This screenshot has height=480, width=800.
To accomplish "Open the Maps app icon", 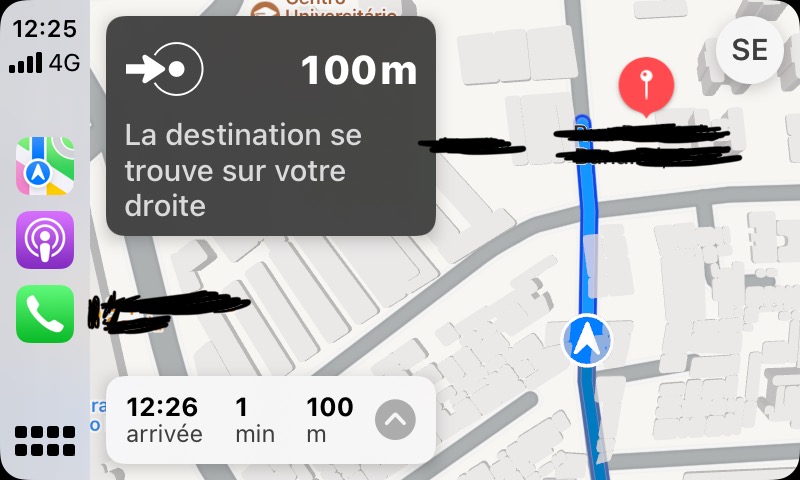I will coord(45,166).
